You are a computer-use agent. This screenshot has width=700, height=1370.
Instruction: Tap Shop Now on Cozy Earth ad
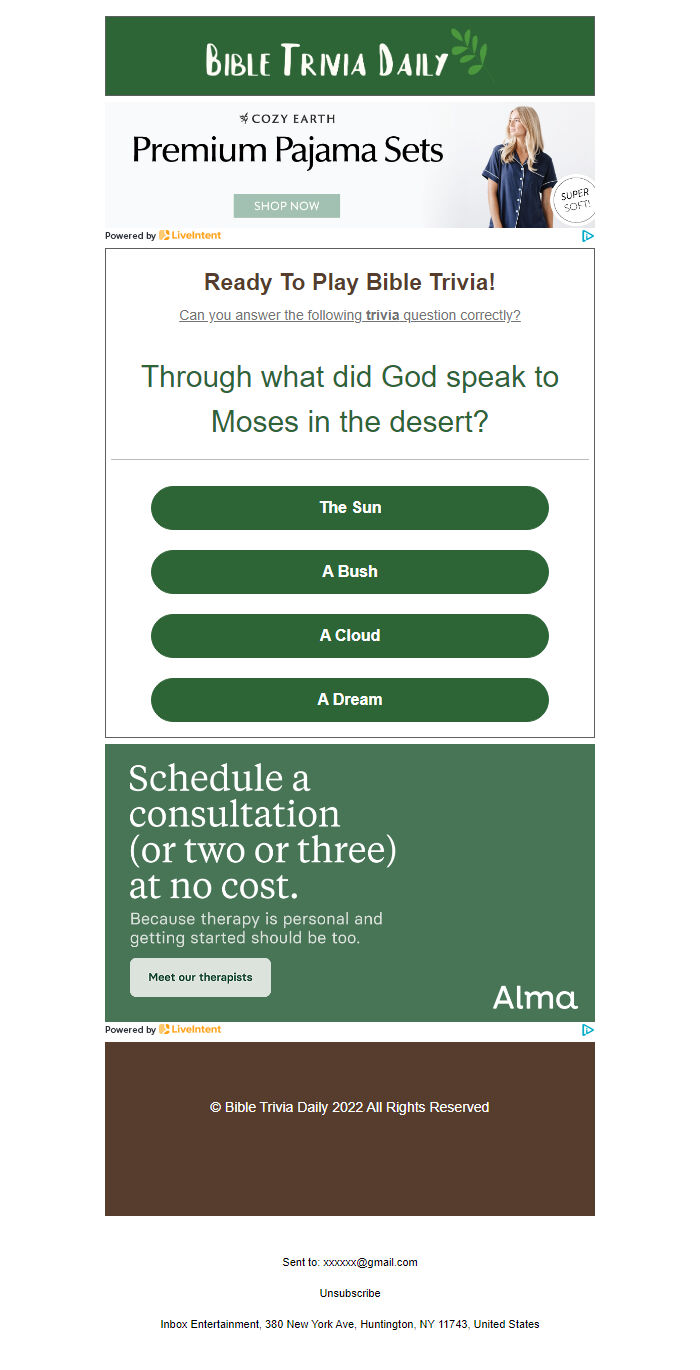[286, 206]
